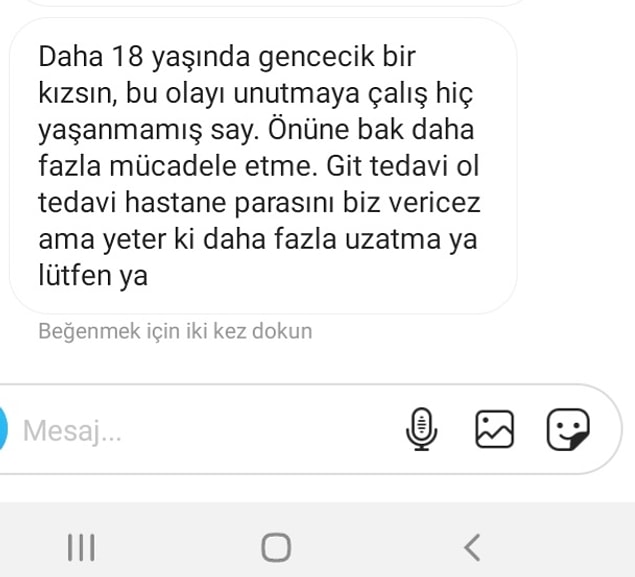Open recent apps from the navigation bar
Viewport: 635px width, 577px height.
[x=81, y=546]
